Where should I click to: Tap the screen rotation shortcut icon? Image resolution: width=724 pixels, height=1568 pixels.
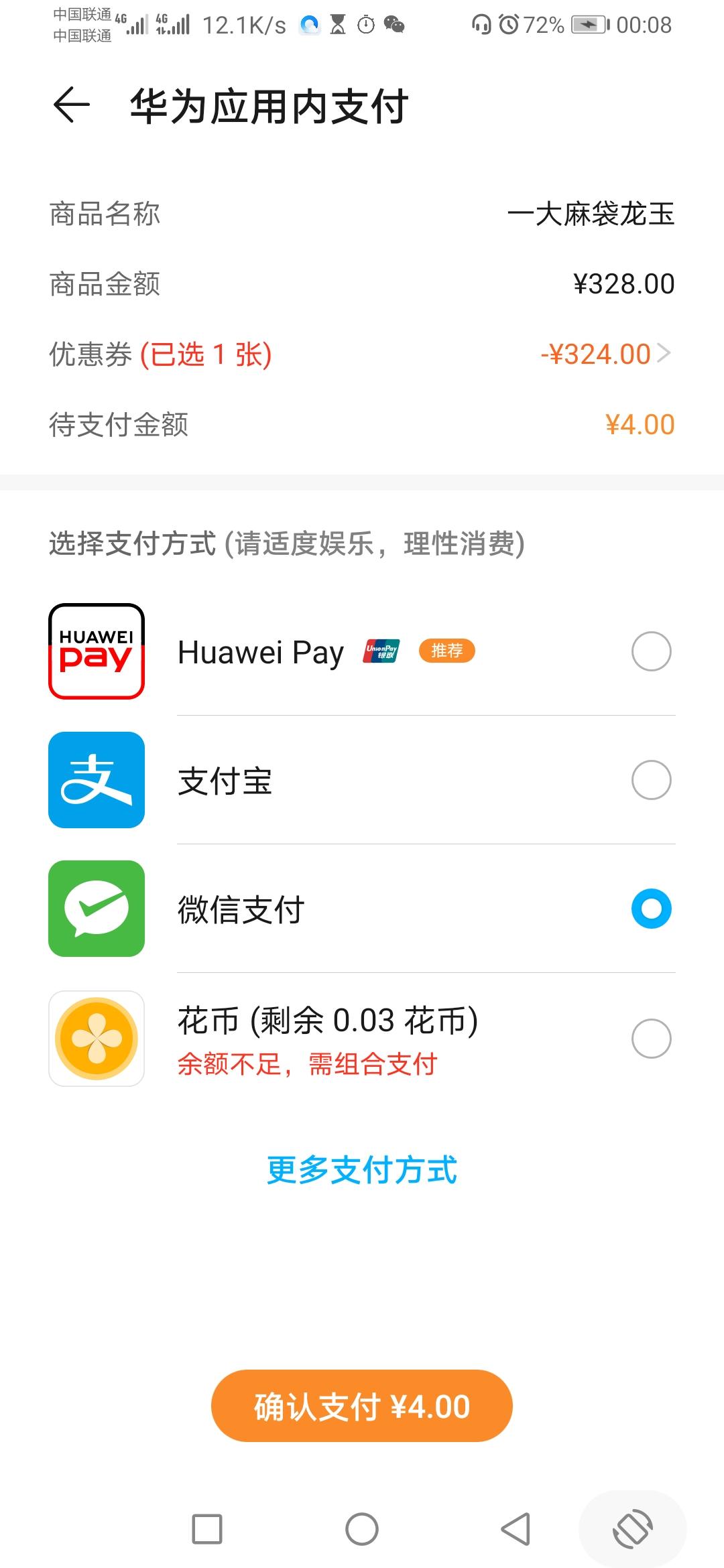[x=633, y=1529]
